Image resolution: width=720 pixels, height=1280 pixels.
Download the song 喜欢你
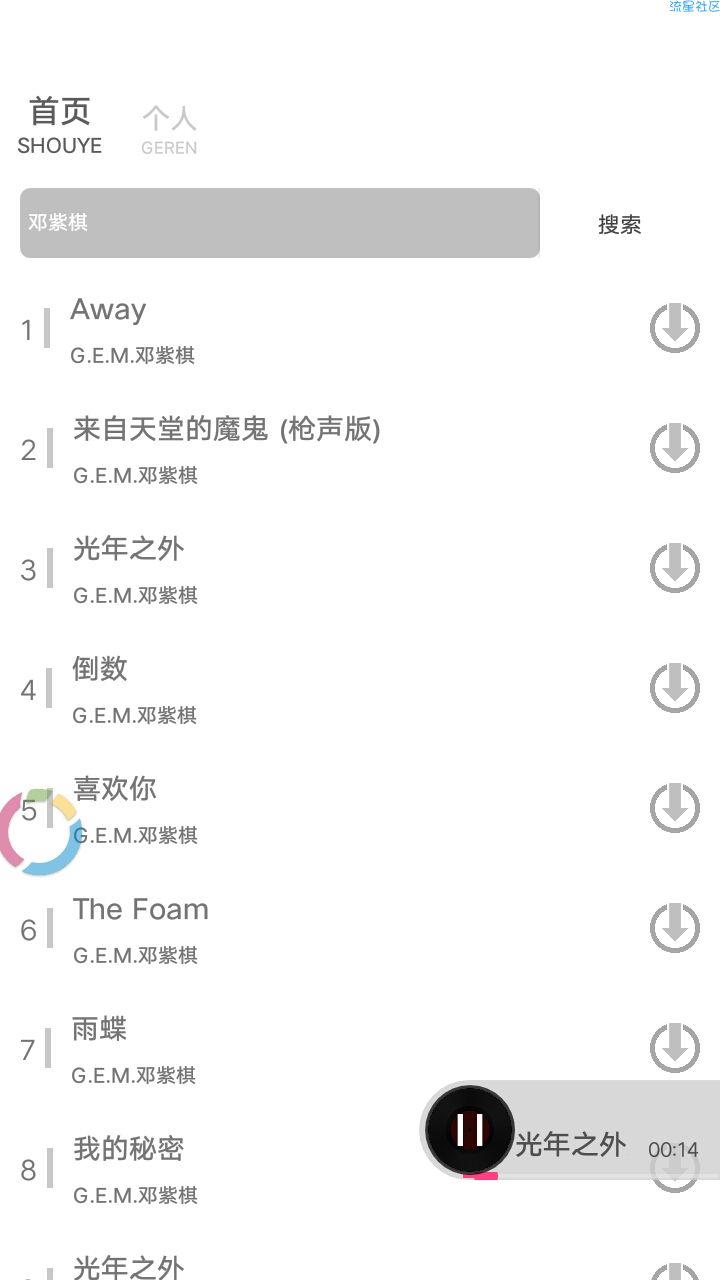(x=675, y=808)
